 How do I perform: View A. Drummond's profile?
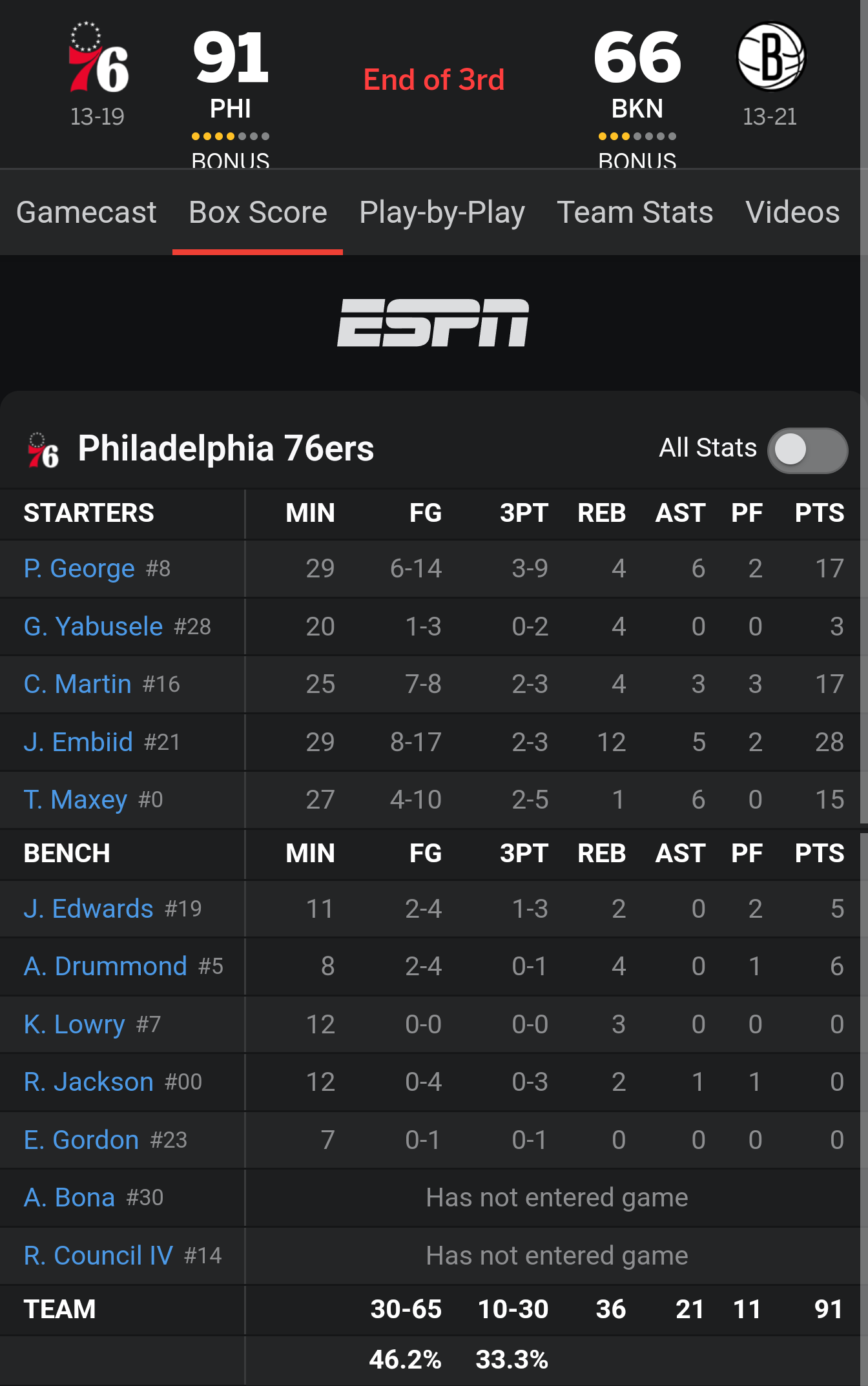pos(105,967)
